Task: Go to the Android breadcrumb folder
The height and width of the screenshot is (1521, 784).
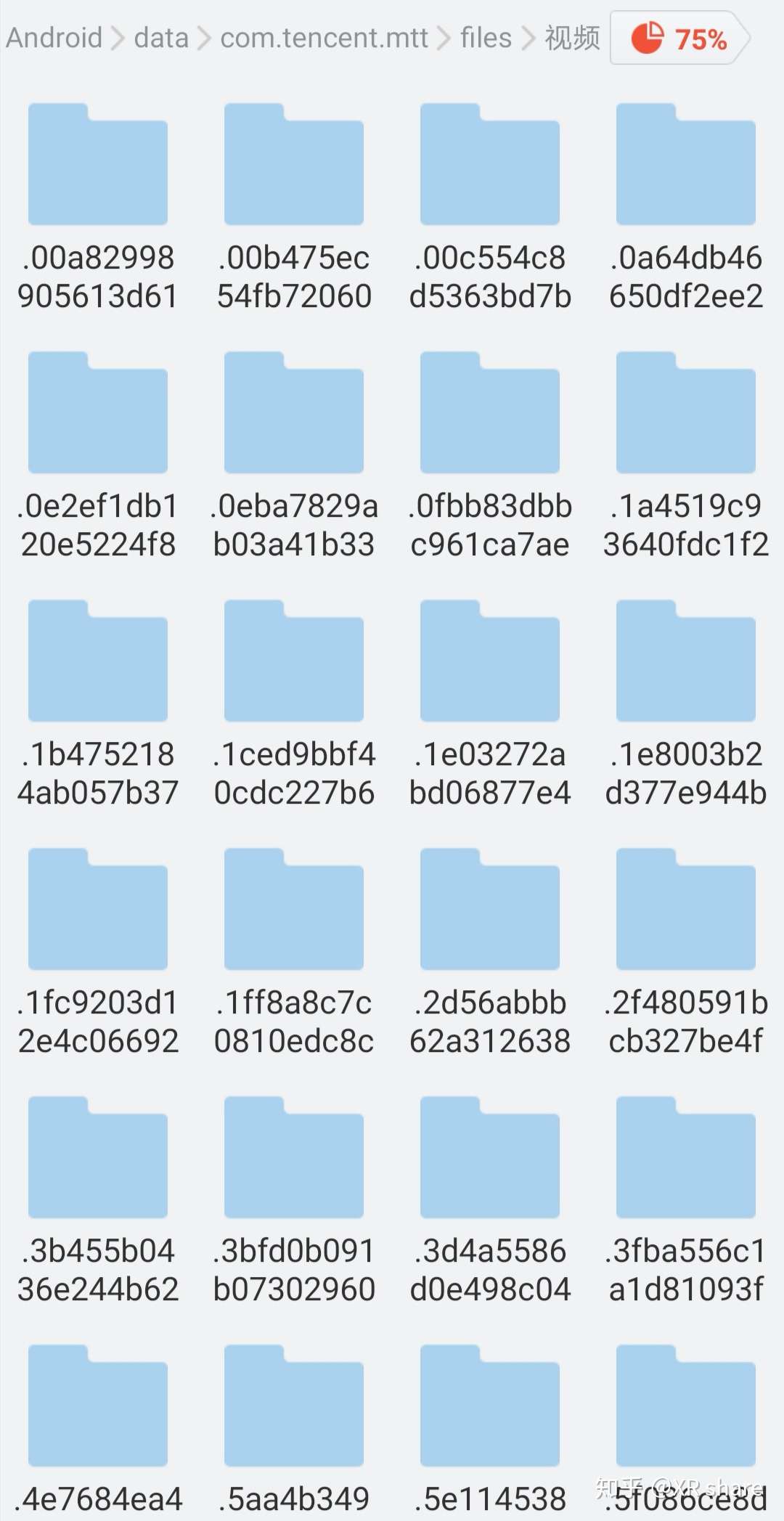Action: tap(54, 38)
